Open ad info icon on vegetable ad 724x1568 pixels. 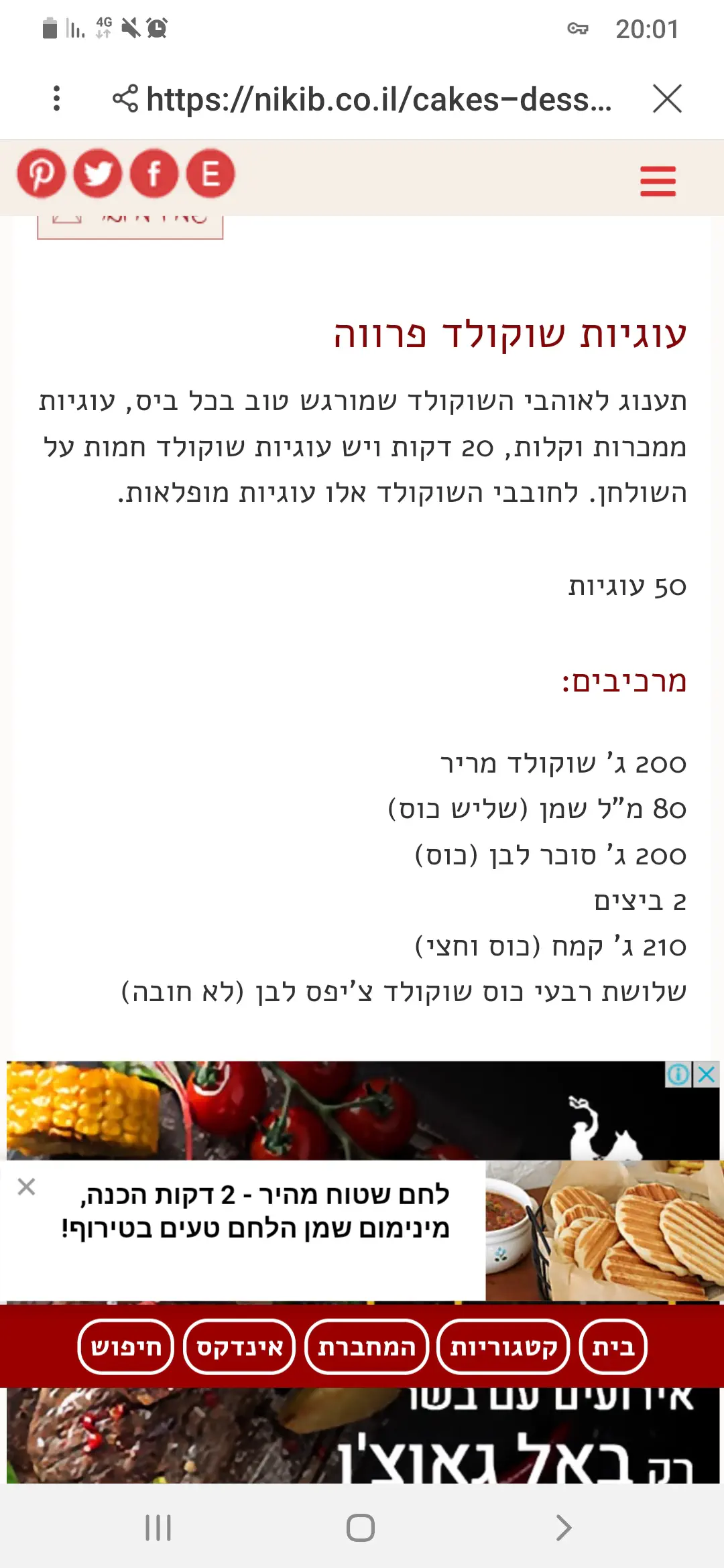point(678,1075)
